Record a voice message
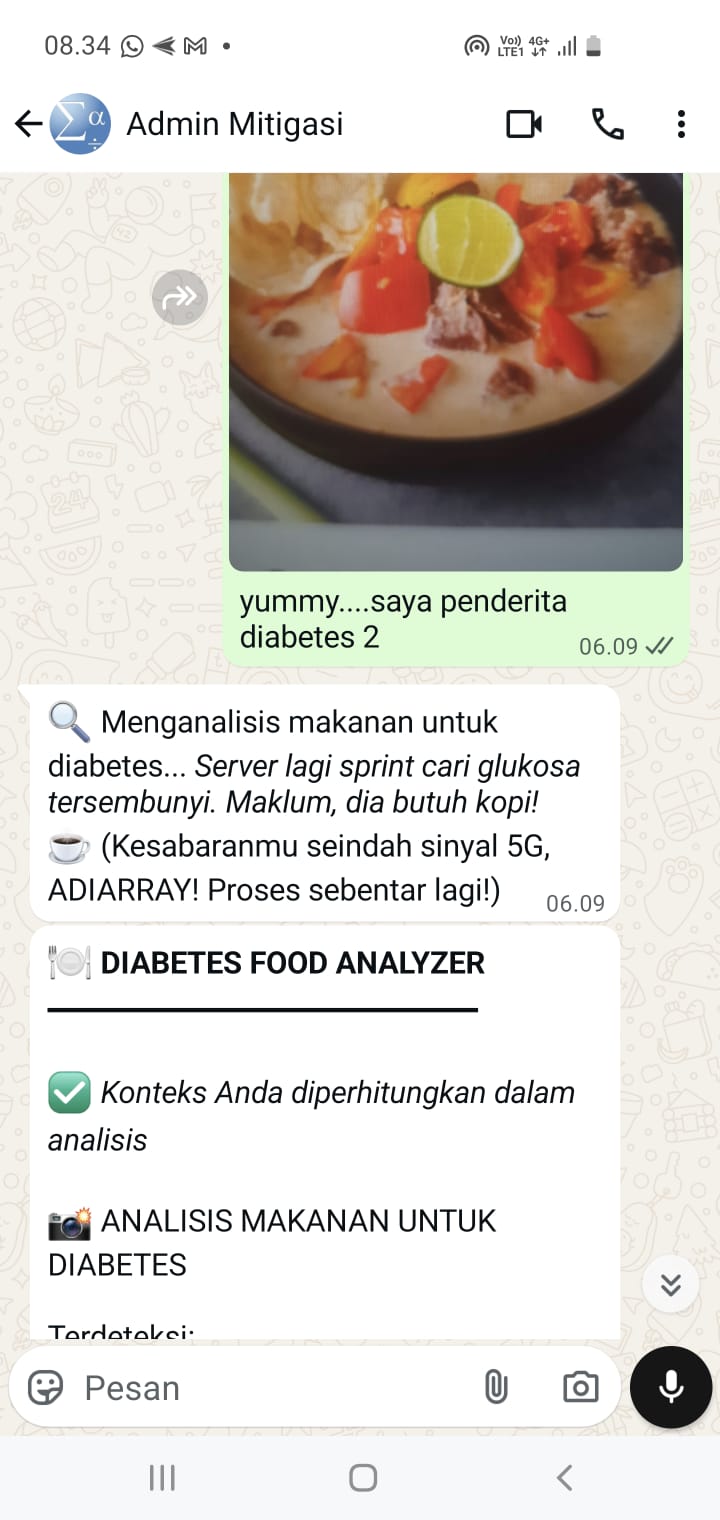 671,1387
